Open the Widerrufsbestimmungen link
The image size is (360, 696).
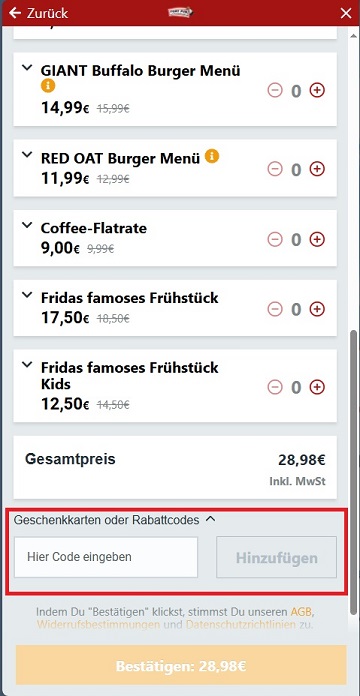pos(98,625)
